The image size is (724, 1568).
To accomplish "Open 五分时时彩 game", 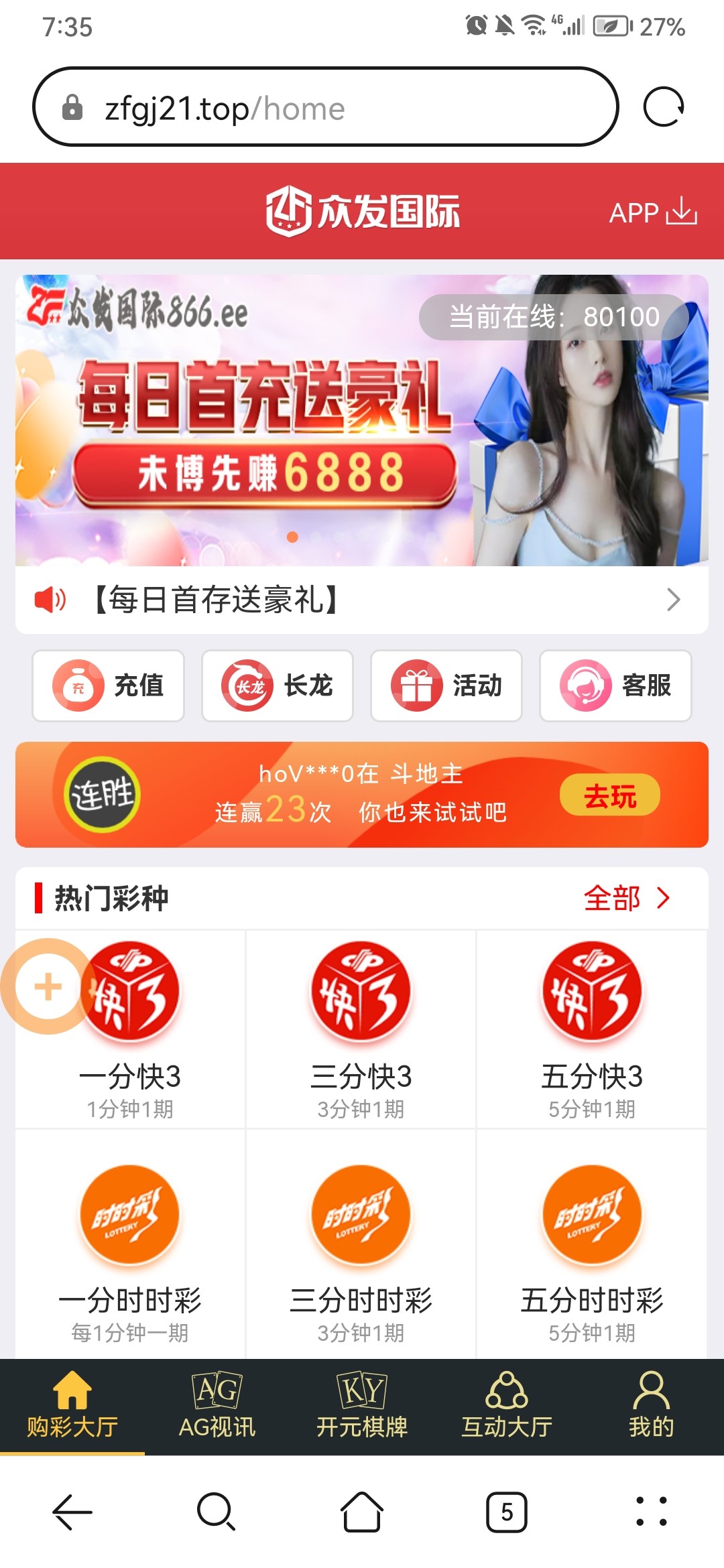I will point(592,1250).
